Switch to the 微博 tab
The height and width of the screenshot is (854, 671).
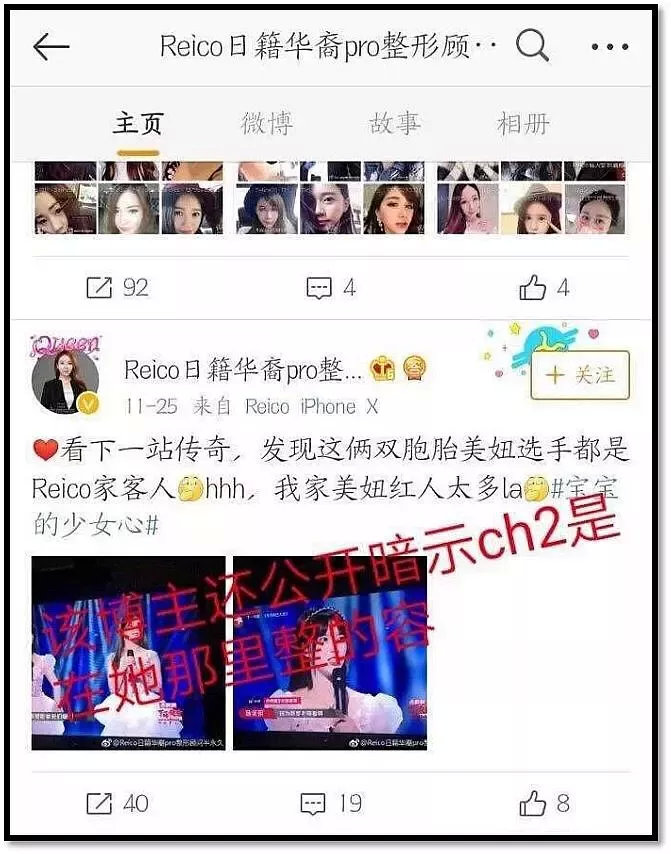point(267,124)
